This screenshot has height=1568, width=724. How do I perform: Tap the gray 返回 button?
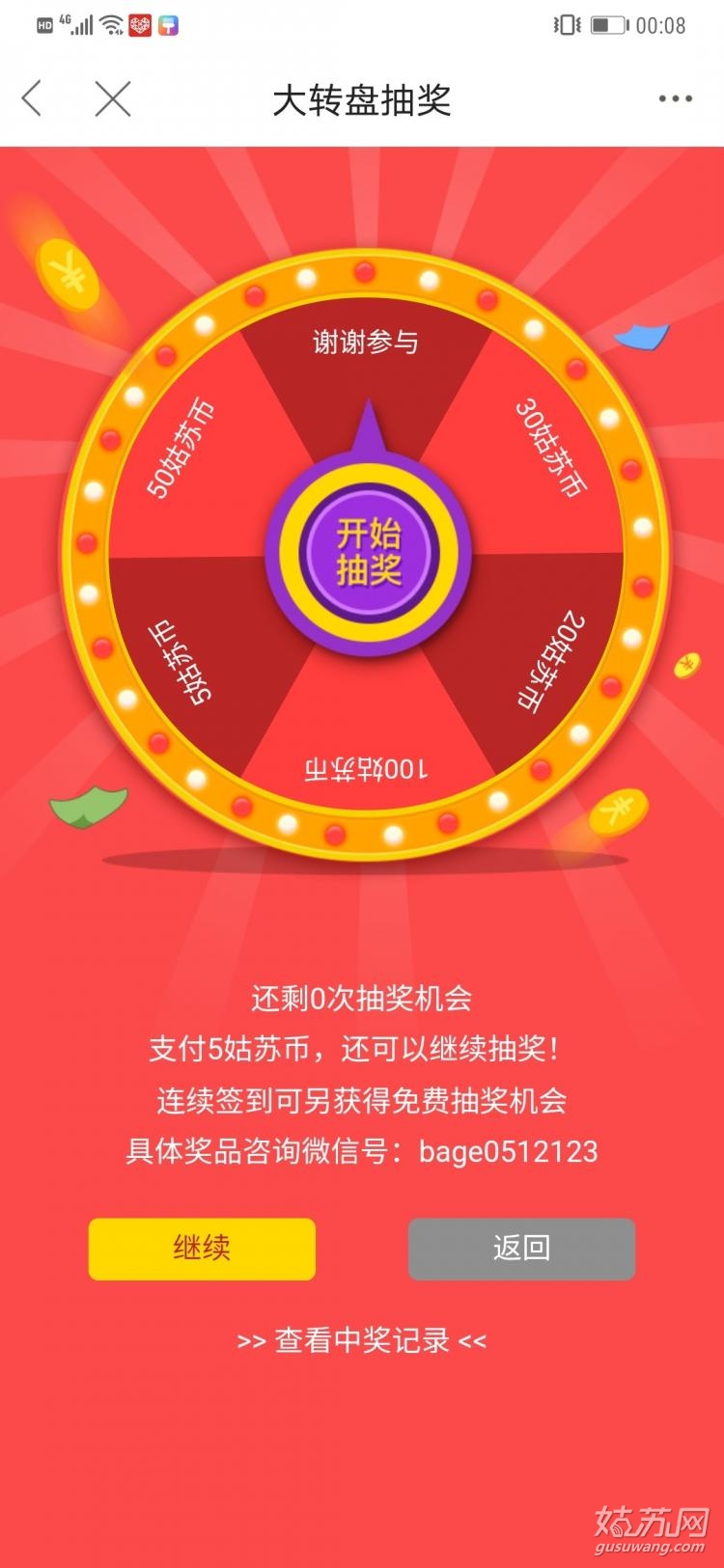click(x=521, y=1249)
